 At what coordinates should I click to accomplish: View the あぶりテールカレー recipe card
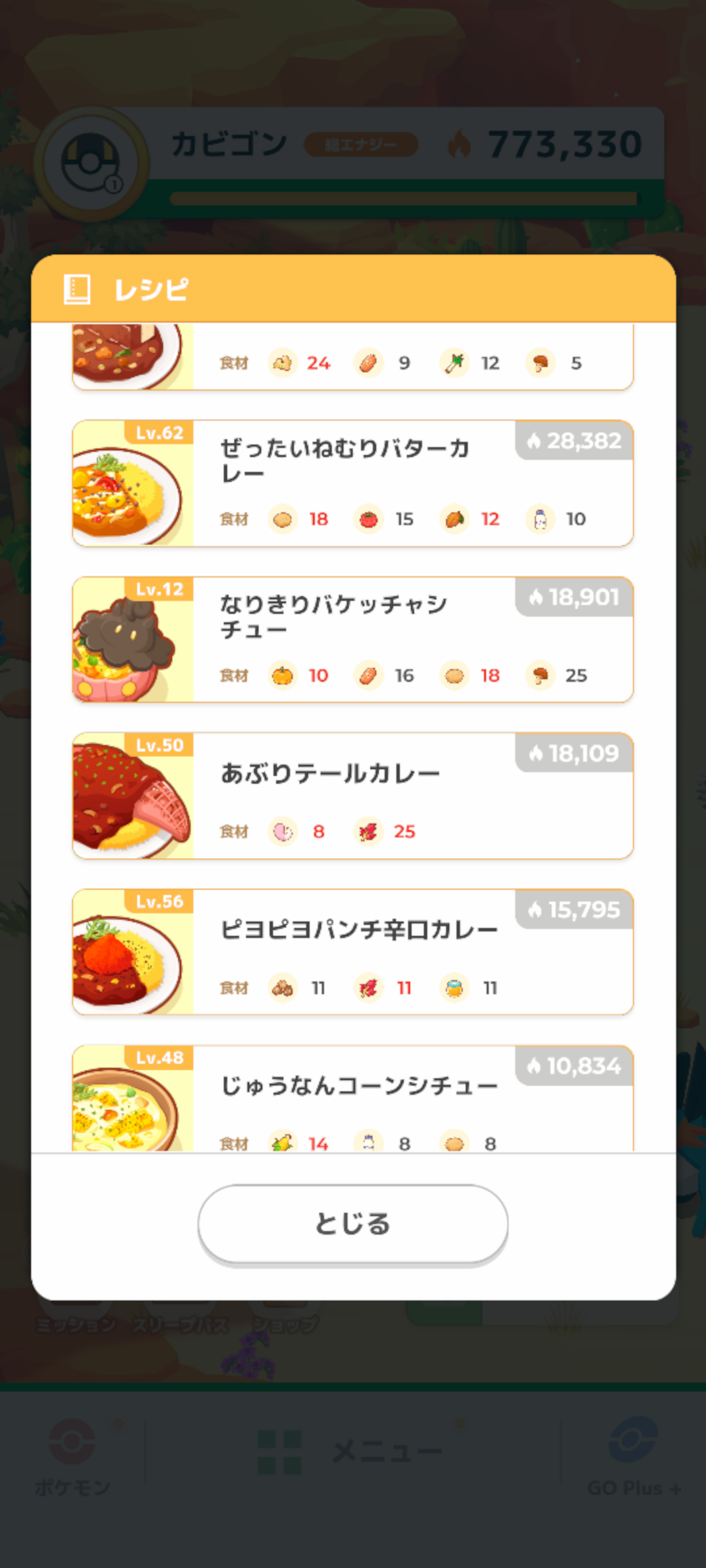tap(353, 796)
